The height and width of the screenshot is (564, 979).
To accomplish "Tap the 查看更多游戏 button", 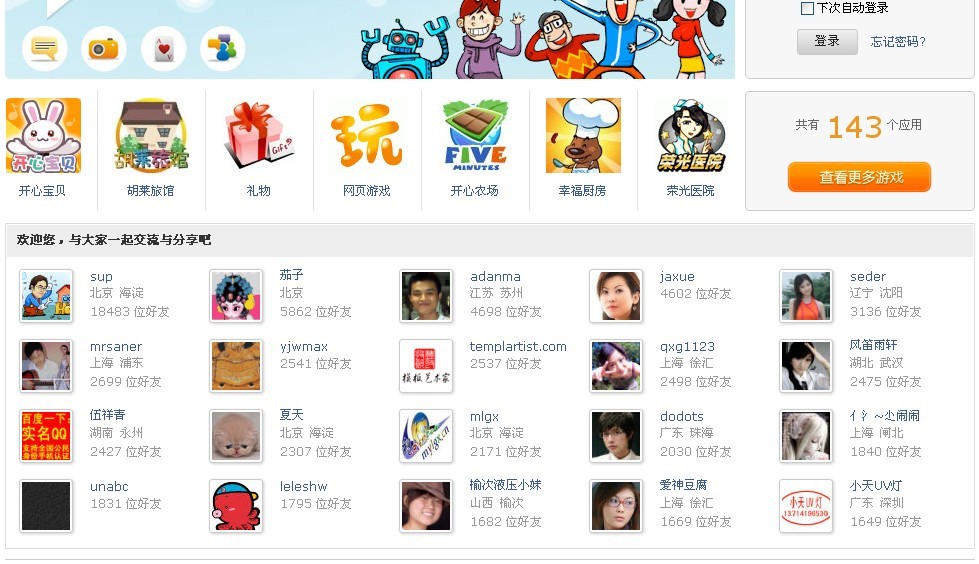I will [x=860, y=177].
